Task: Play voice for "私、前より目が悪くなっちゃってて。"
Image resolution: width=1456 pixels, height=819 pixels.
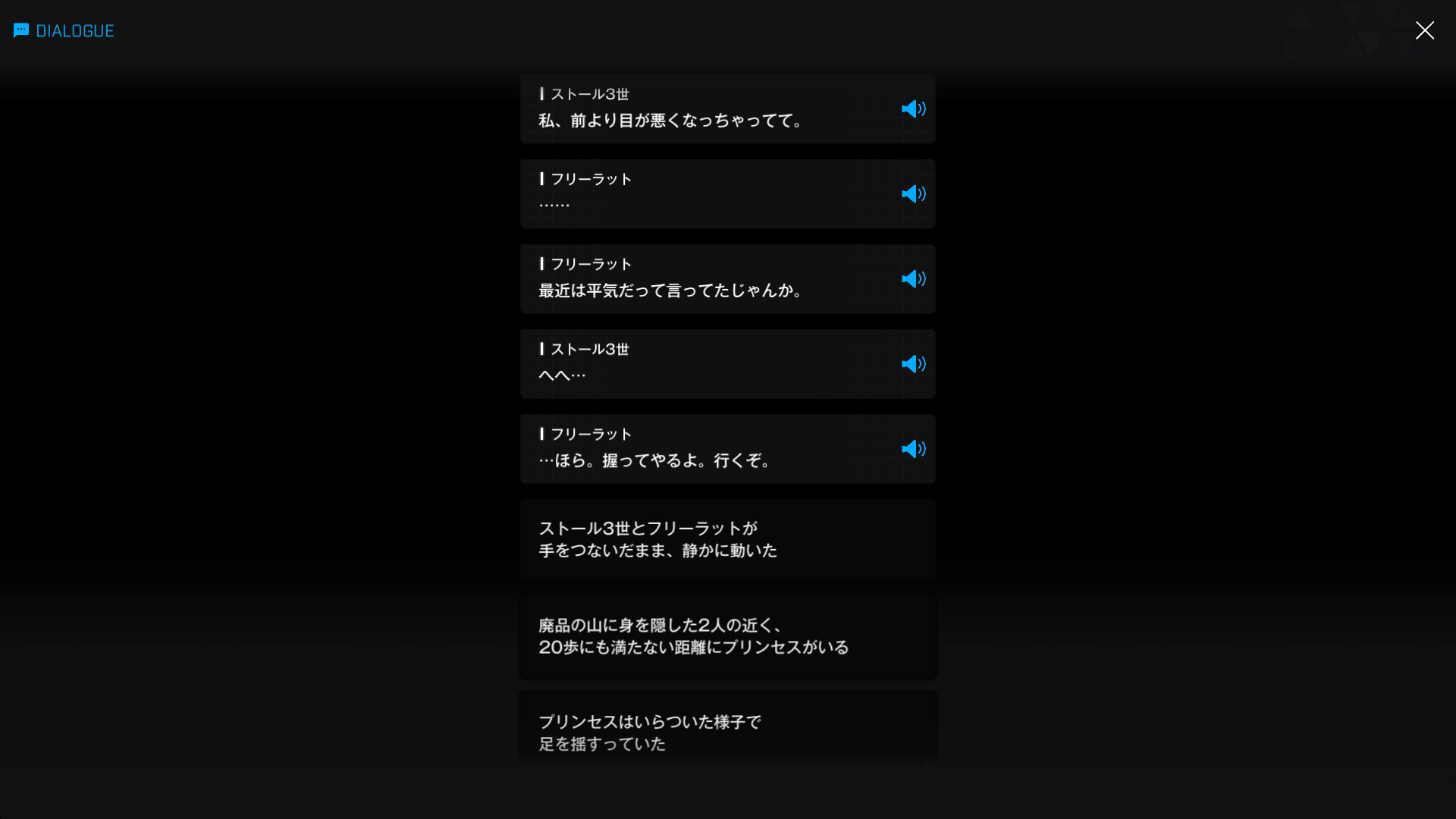Action: tap(913, 109)
